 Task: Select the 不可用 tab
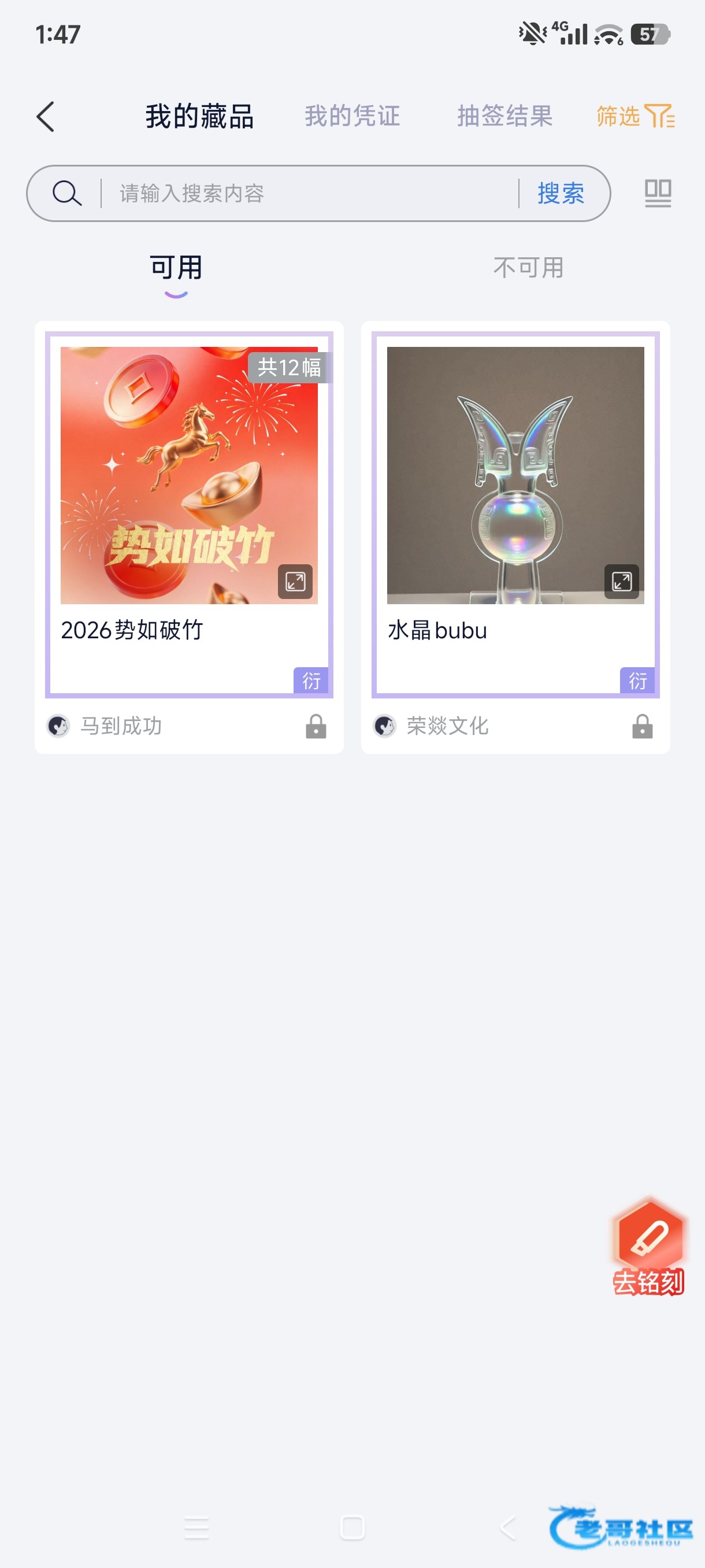tap(528, 268)
